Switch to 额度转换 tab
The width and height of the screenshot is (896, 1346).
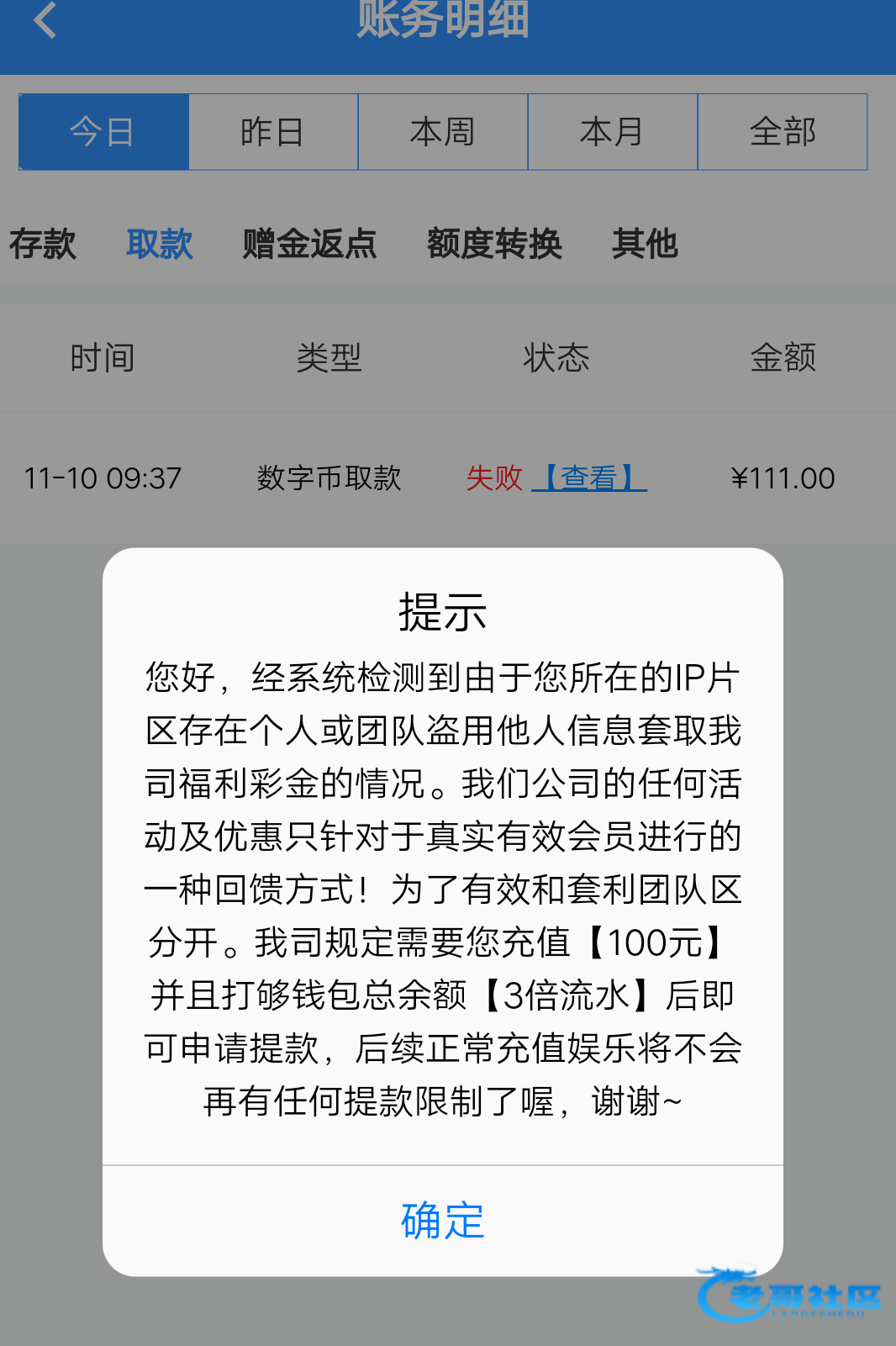[x=494, y=244]
